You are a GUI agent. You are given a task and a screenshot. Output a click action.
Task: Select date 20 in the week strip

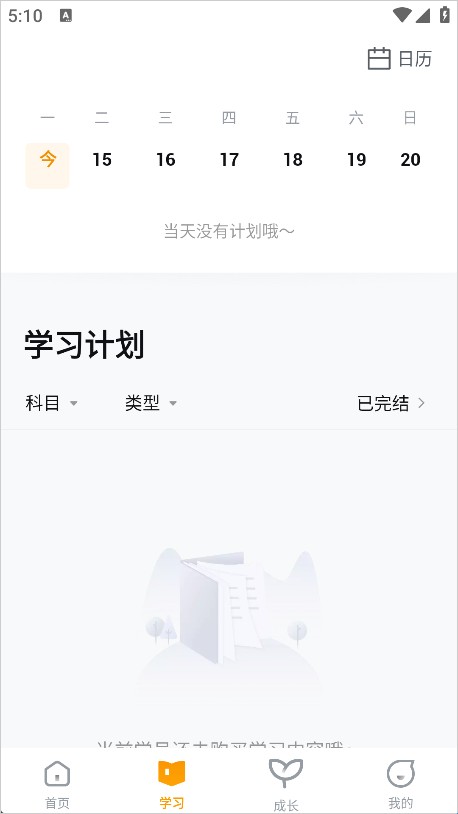click(410, 160)
